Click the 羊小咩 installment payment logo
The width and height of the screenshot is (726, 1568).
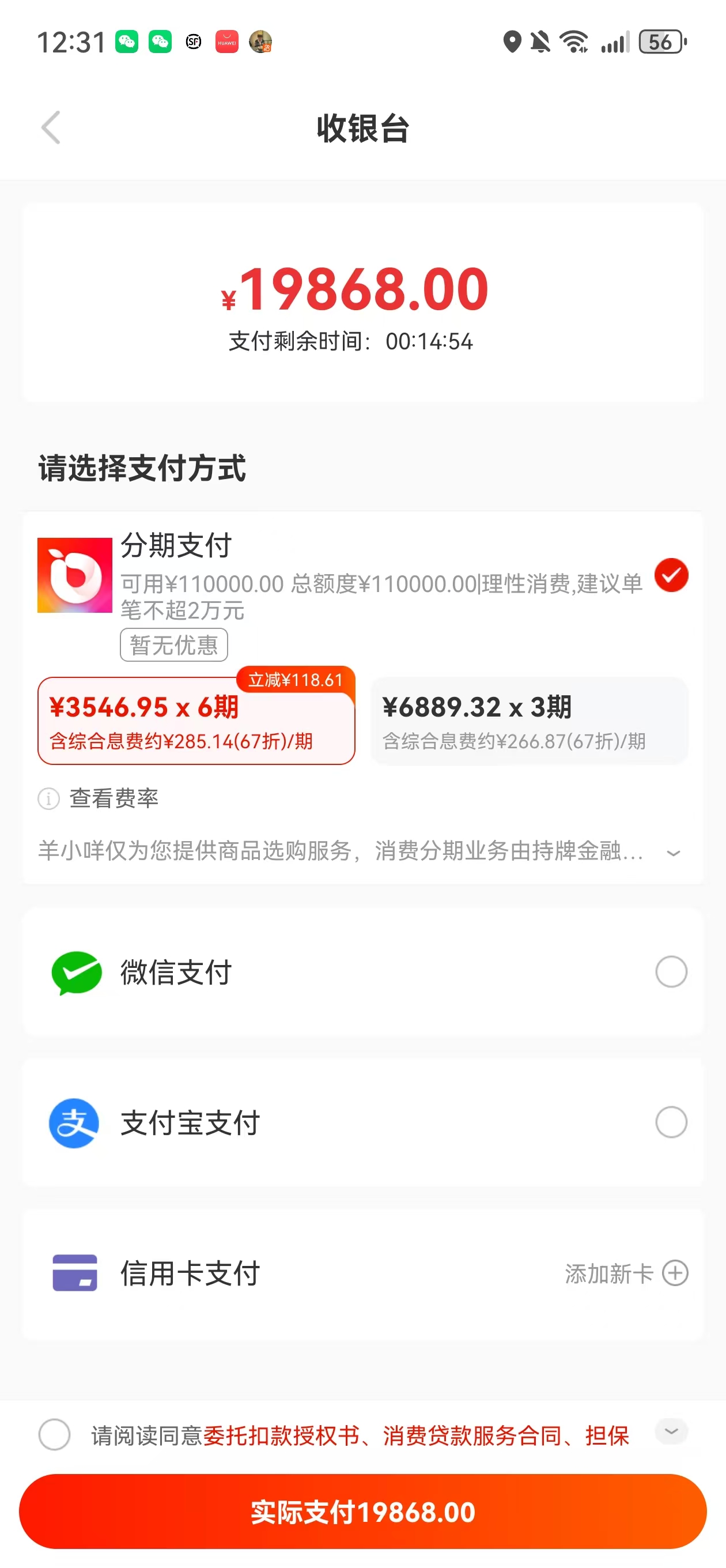pos(74,575)
